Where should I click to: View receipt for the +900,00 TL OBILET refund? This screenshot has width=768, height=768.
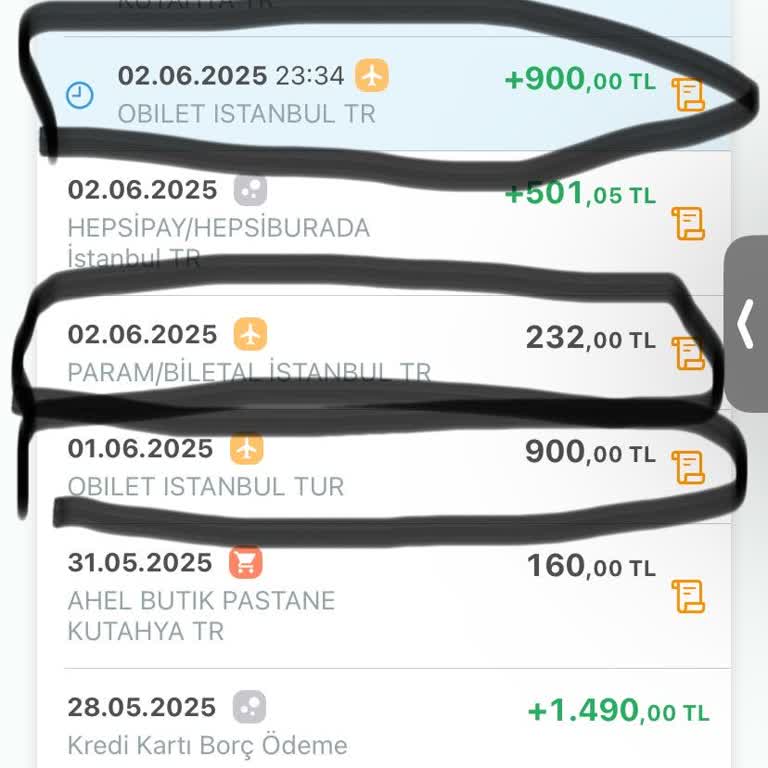[688, 95]
